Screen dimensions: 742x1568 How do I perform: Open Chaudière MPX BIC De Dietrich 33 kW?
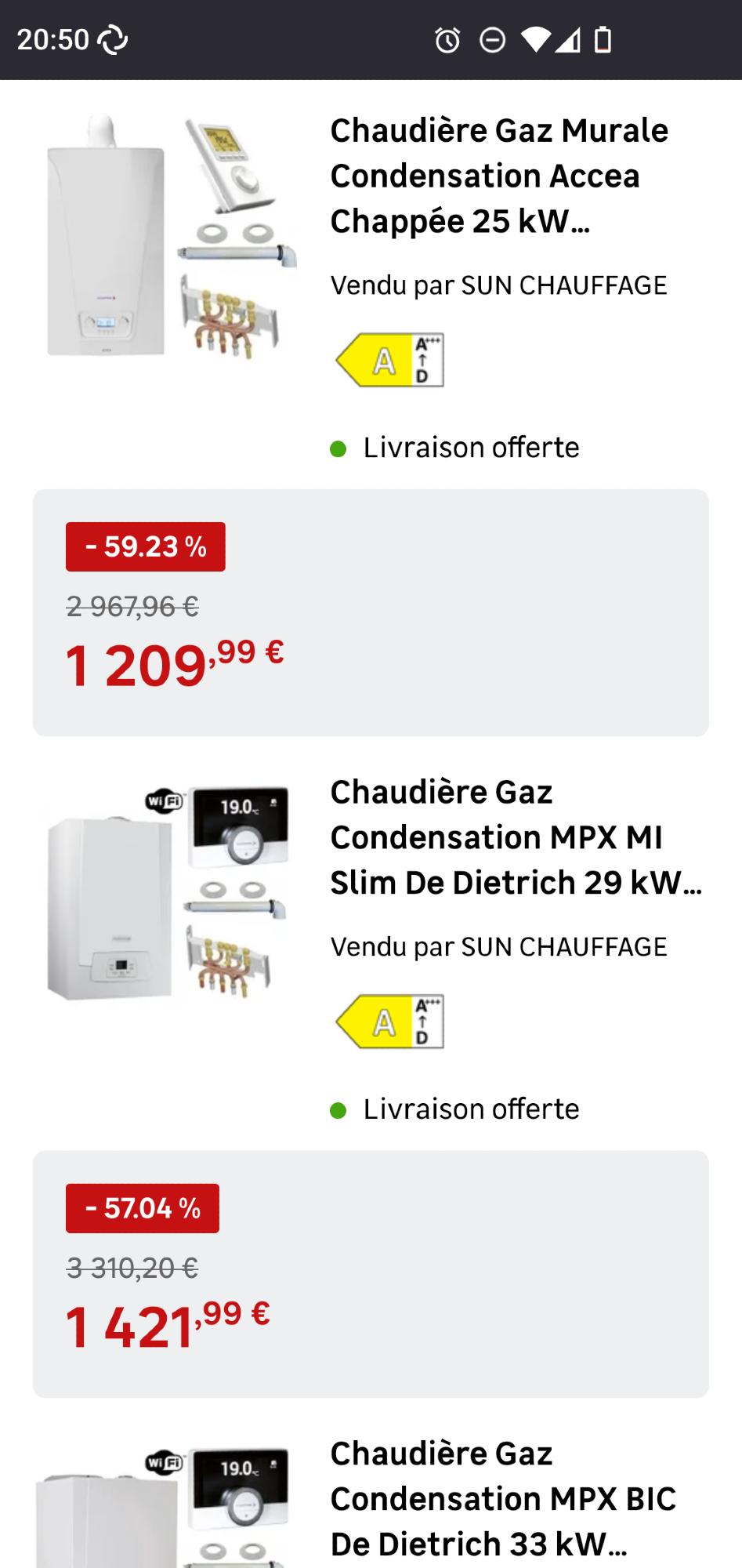click(502, 1498)
